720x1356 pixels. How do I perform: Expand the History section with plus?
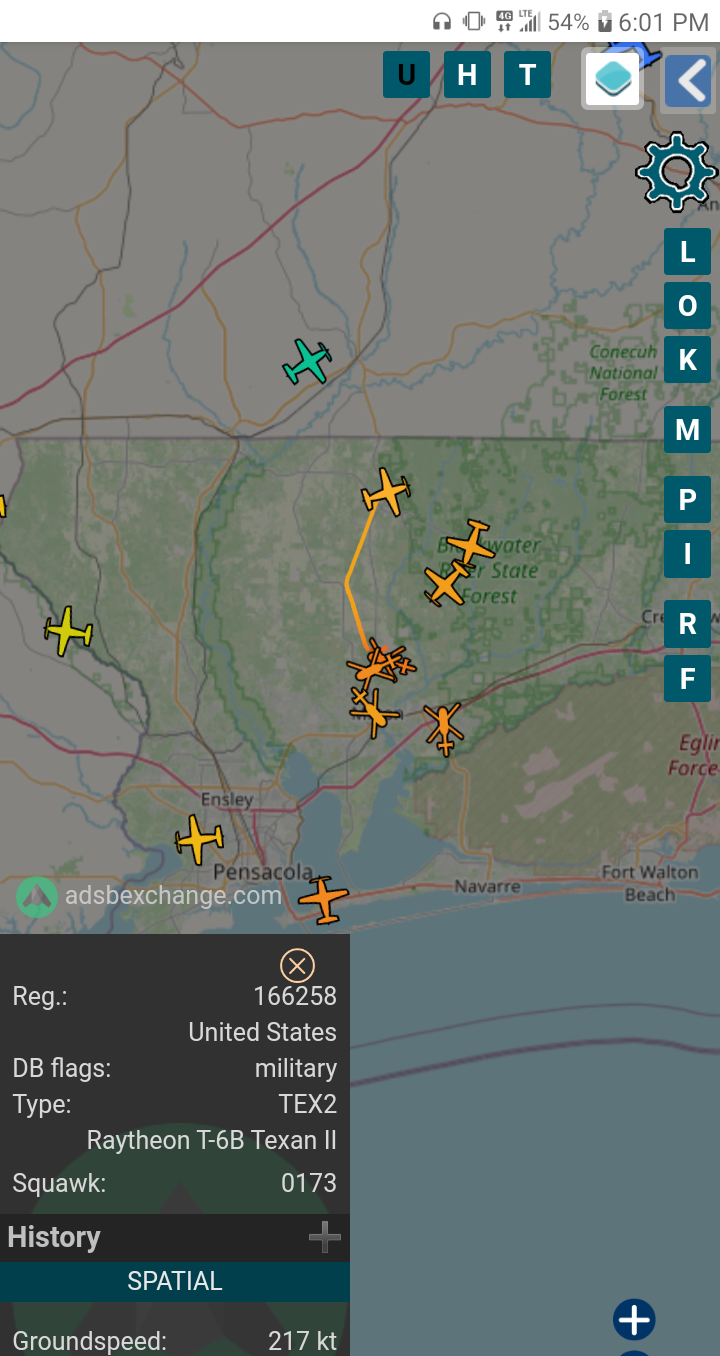coord(324,1238)
